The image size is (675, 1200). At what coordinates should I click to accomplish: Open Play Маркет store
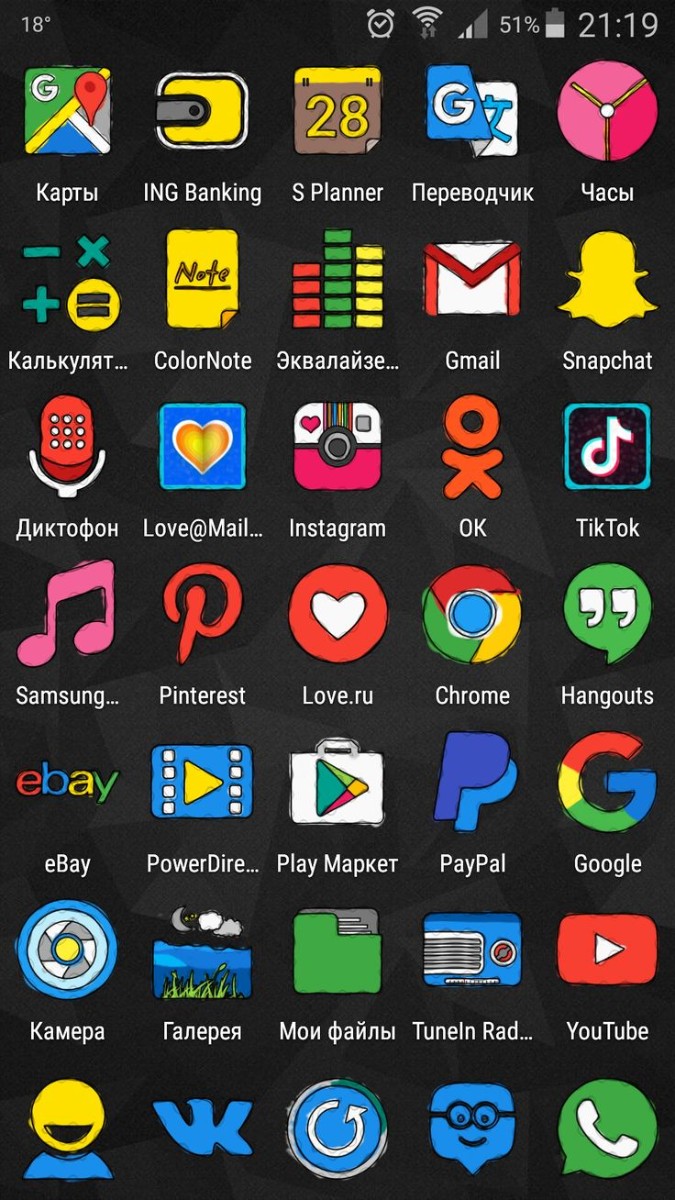tap(337, 782)
